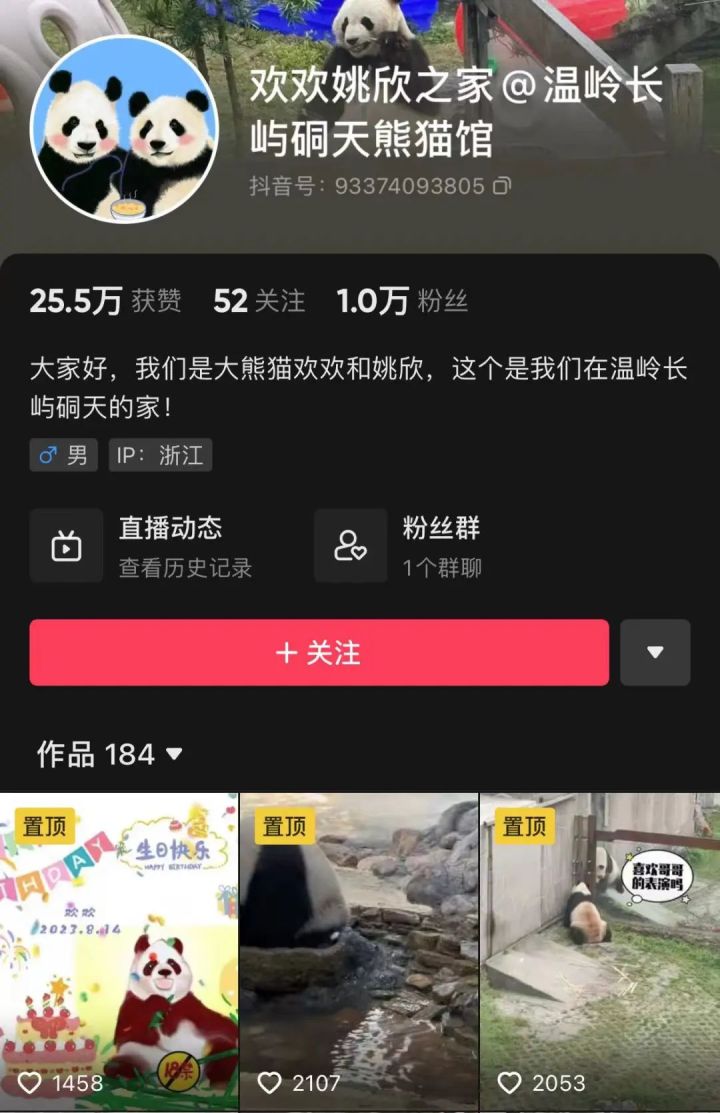Play the pinned 喜欢哥哥的表演吗 video
The width and height of the screenshot is (720, 1113).
[599, 950]
